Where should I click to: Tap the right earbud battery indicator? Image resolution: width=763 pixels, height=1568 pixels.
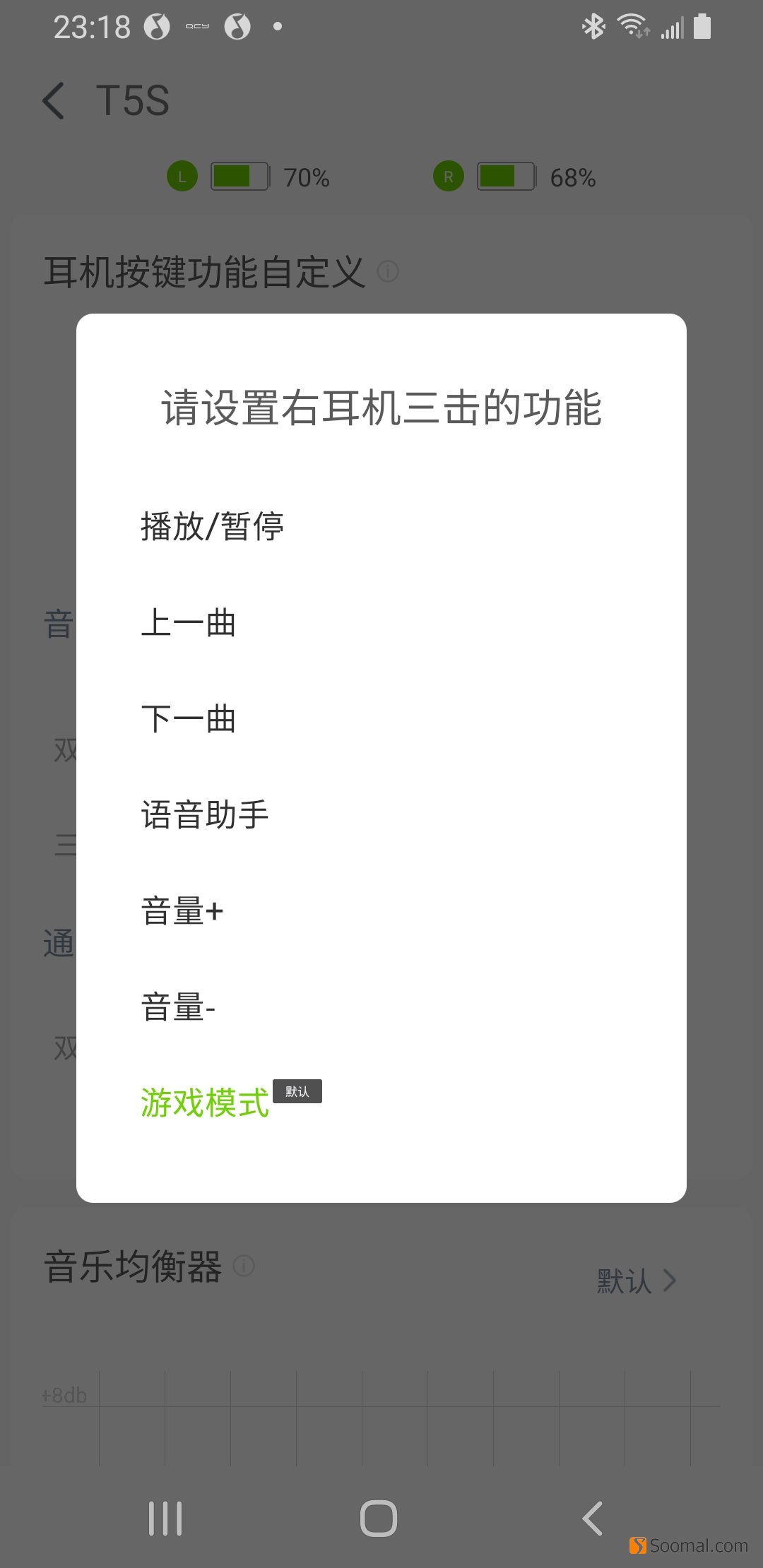point(504,177)
